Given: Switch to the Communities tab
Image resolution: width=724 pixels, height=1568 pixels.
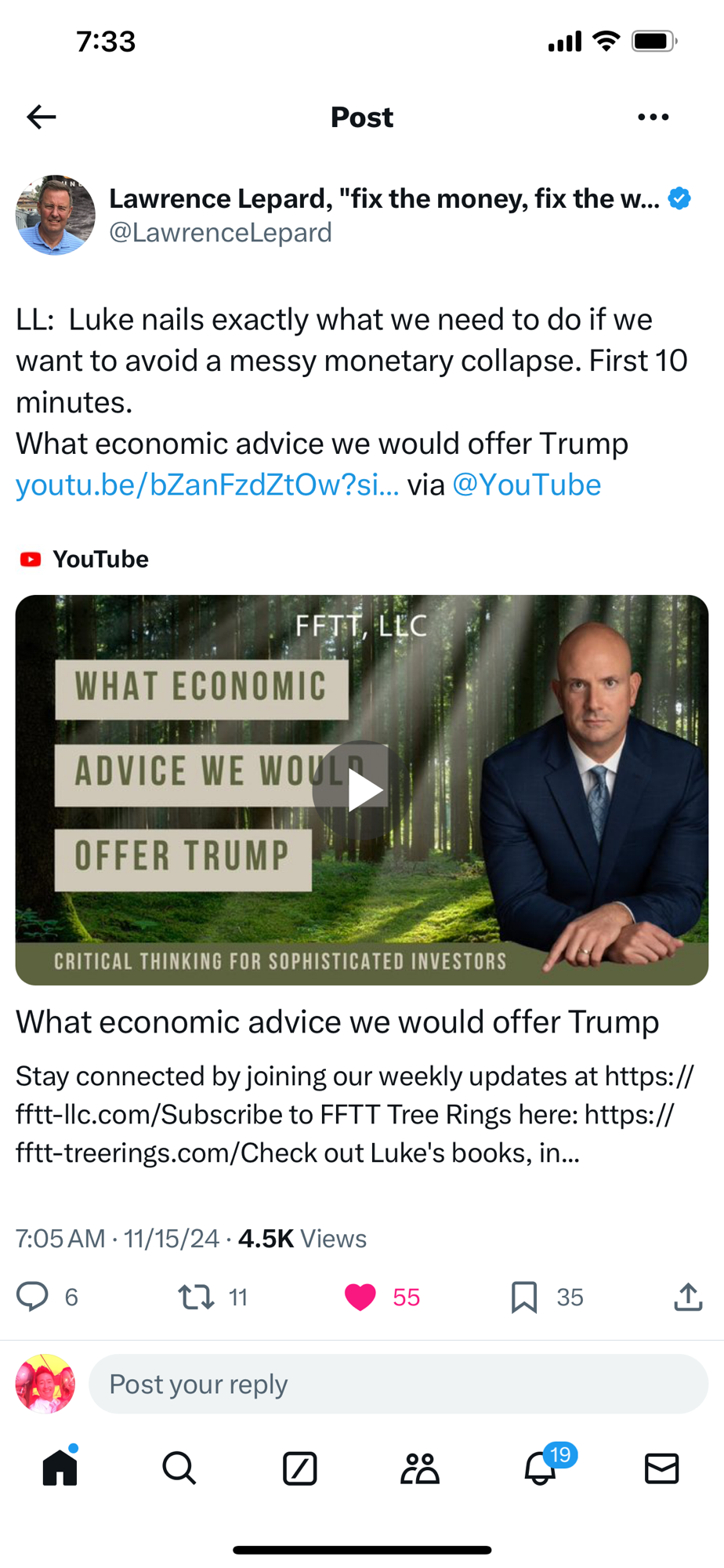Looking at the screenshot, I should click(420, 1468).
